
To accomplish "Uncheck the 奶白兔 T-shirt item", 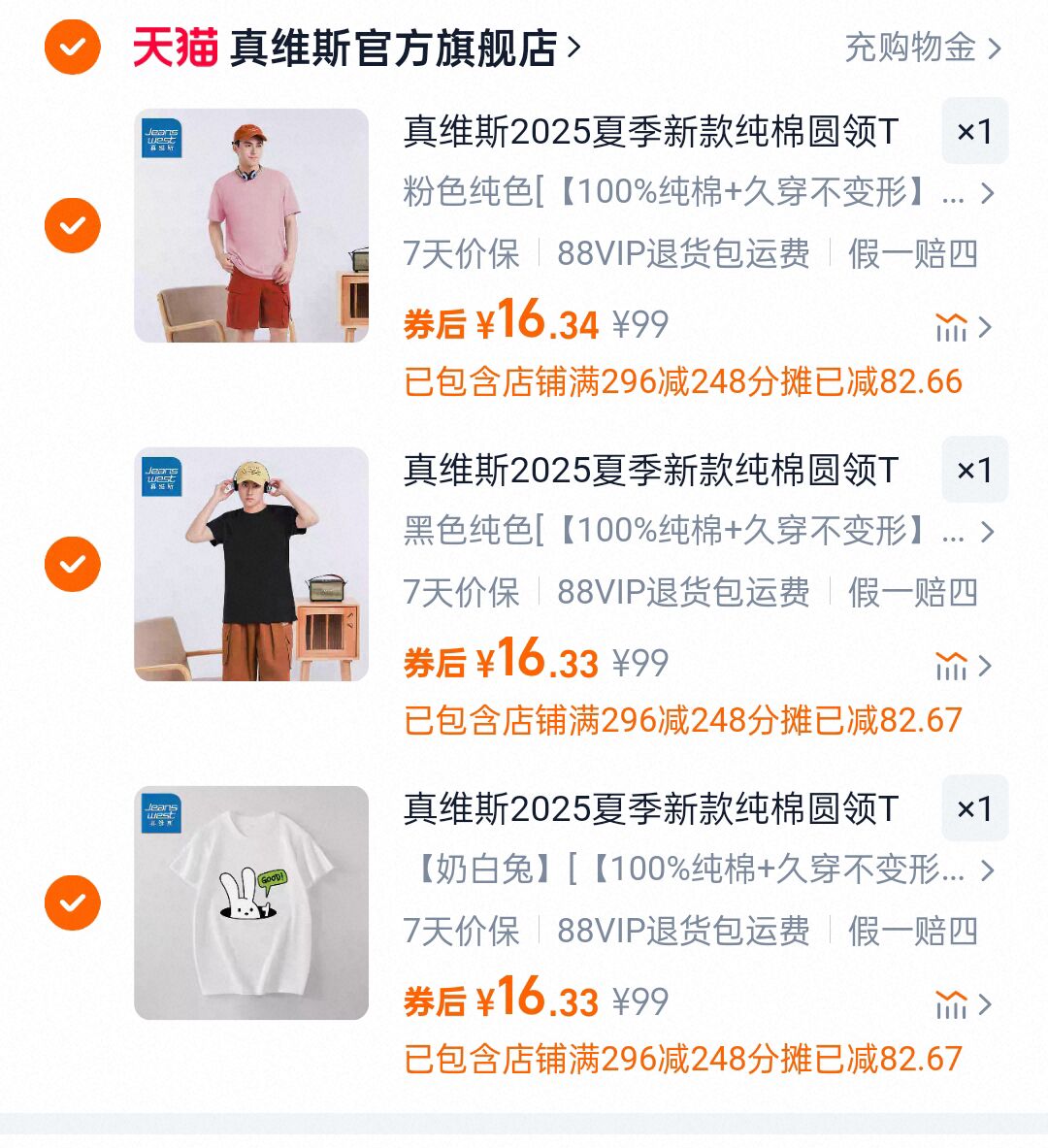I will (72, 901).
